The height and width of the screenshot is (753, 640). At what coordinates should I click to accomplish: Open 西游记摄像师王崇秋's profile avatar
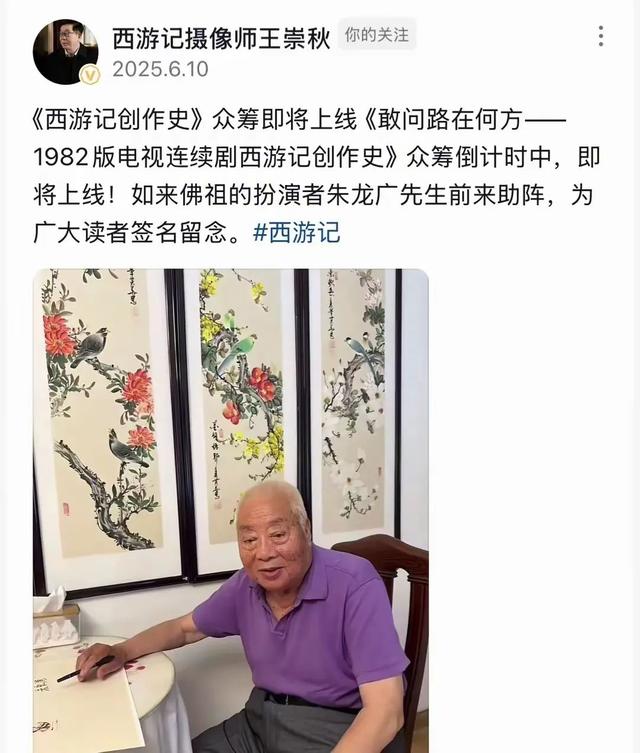65,51
